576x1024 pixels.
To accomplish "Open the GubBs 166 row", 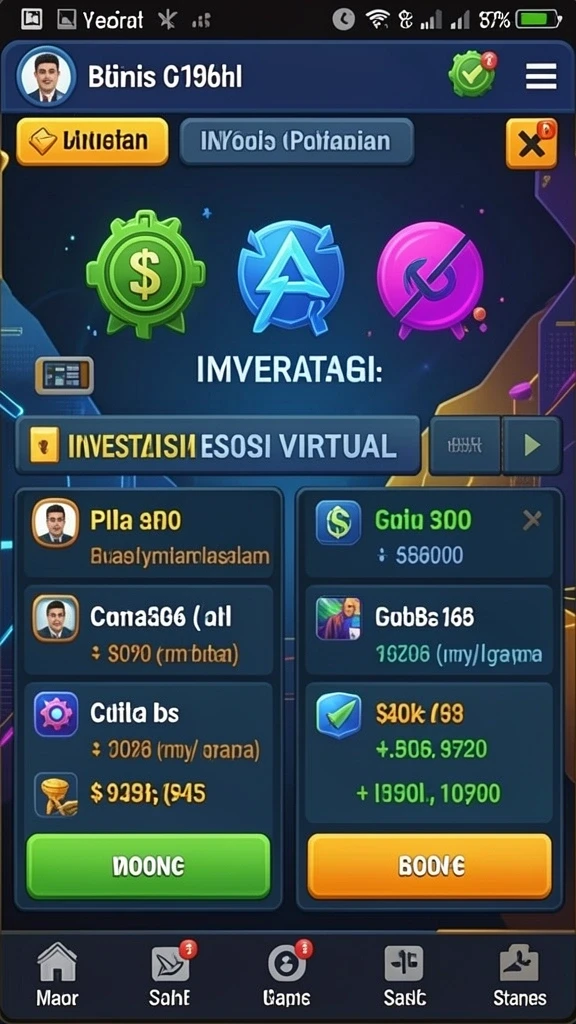I will (428, 630).
